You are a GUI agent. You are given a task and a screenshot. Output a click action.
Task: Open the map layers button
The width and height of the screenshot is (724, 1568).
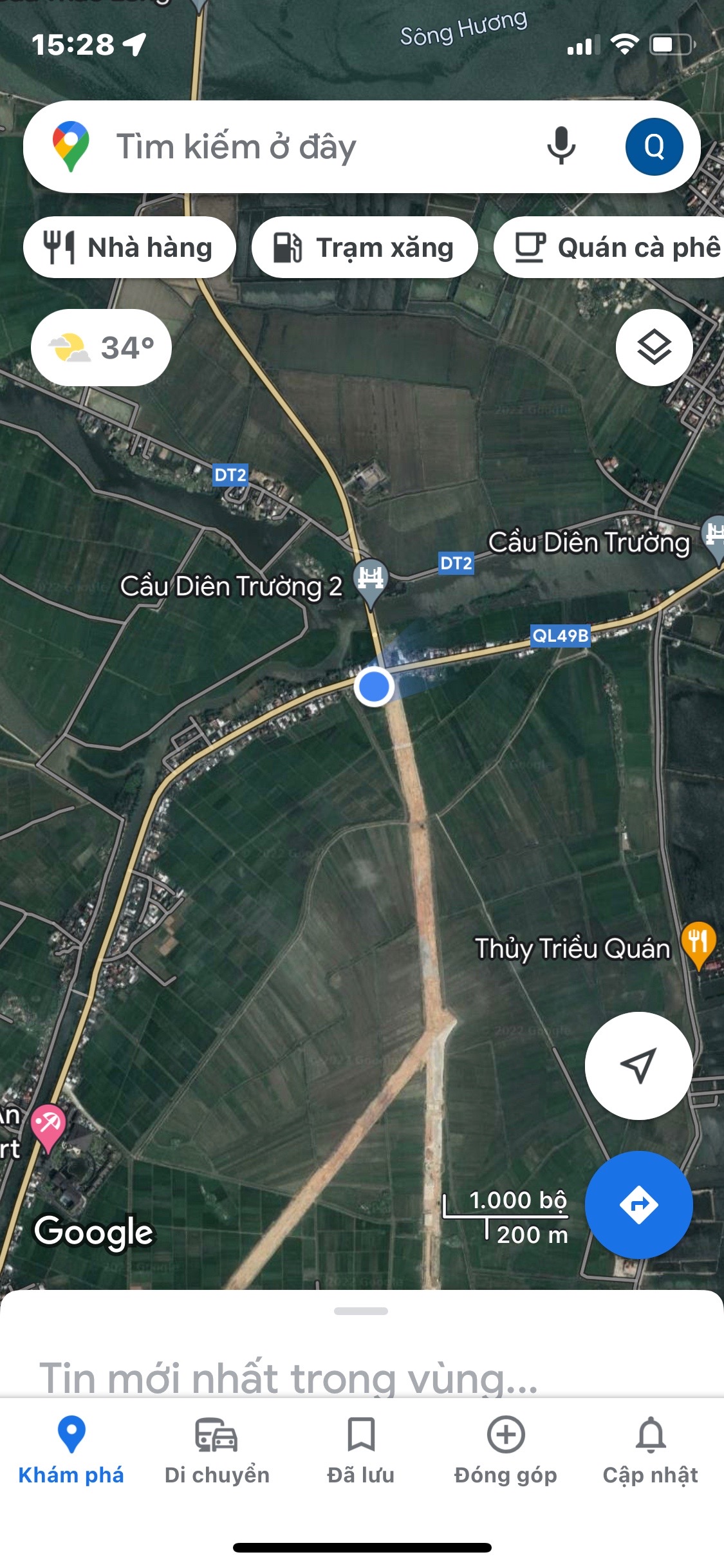[654, 348]
